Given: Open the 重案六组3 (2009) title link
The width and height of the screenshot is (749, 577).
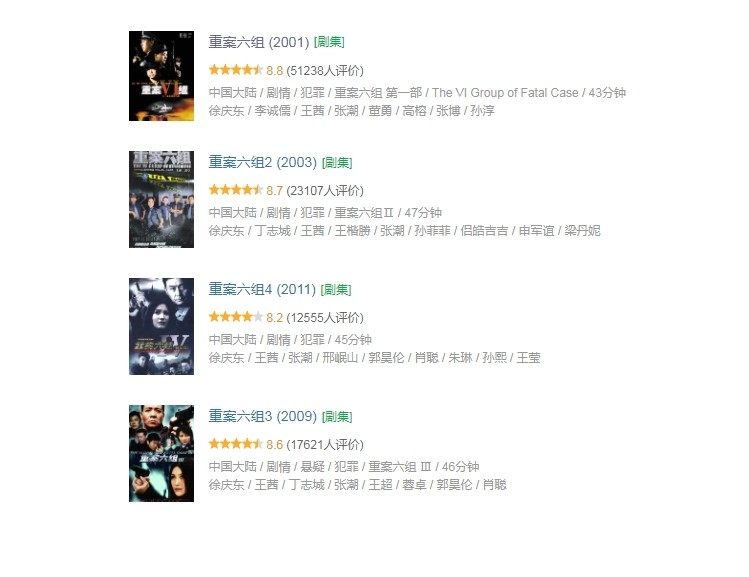Looking at the screenshot, I should 262,416.
